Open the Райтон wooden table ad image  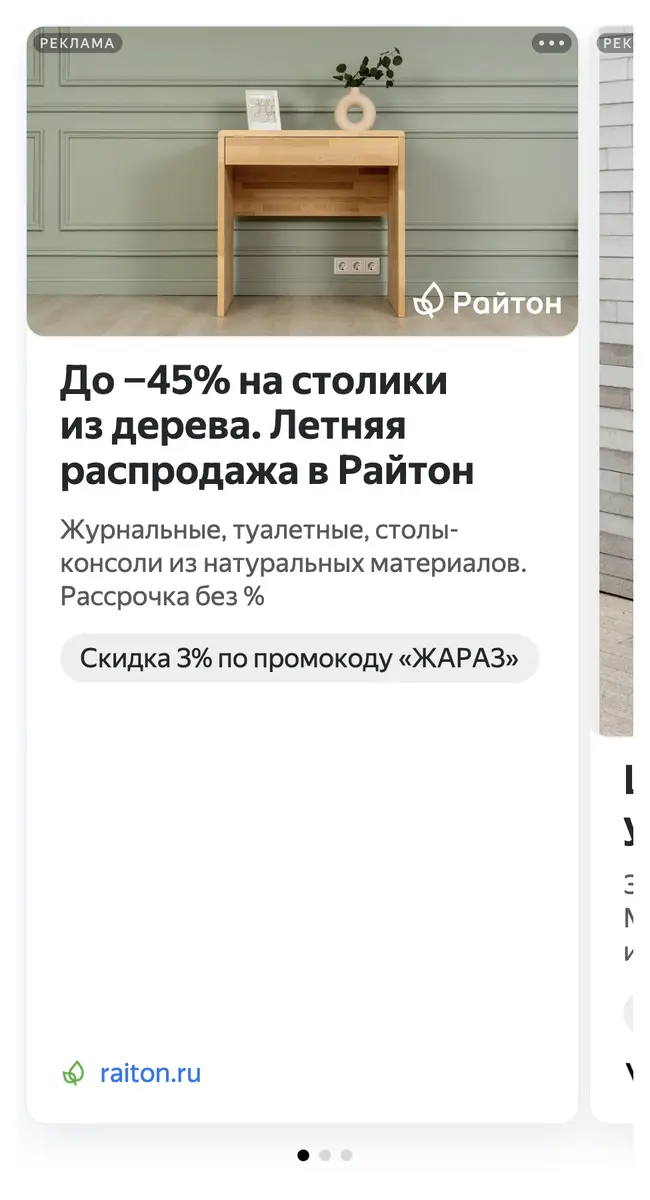[x=302, y=181]
